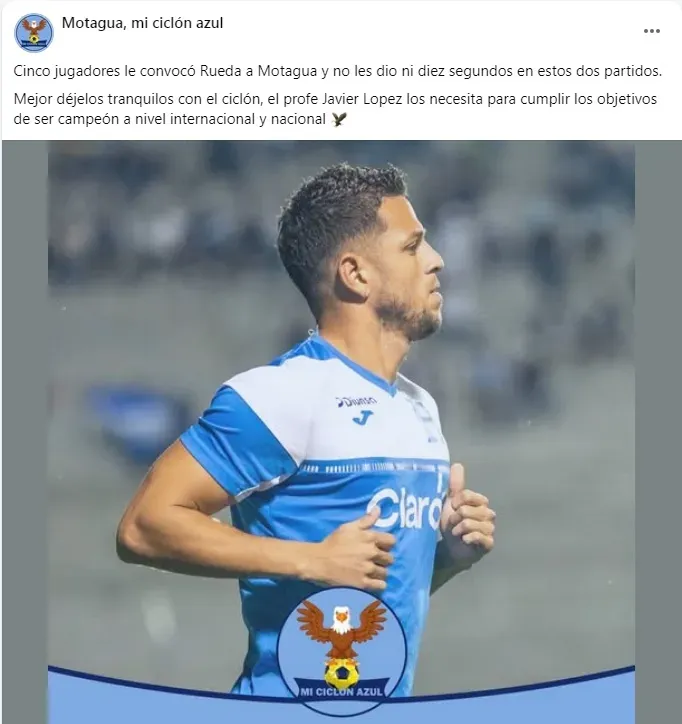Tap the page's eagle profile picture
Viewport: 682px width, 724px height.
pyautogui.click(x=34, y=32)
